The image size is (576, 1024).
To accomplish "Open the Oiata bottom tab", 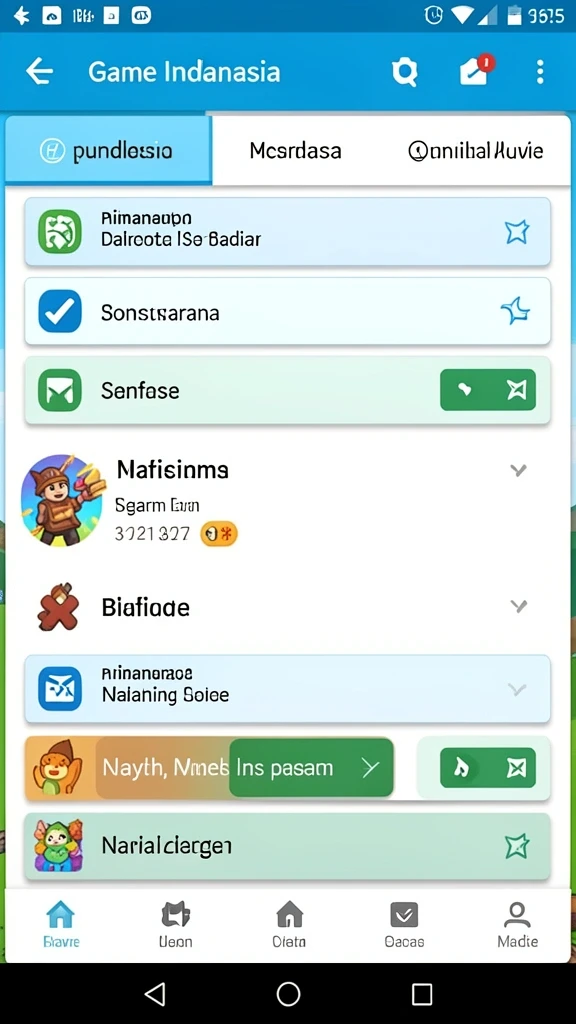I will coord(289,924).
